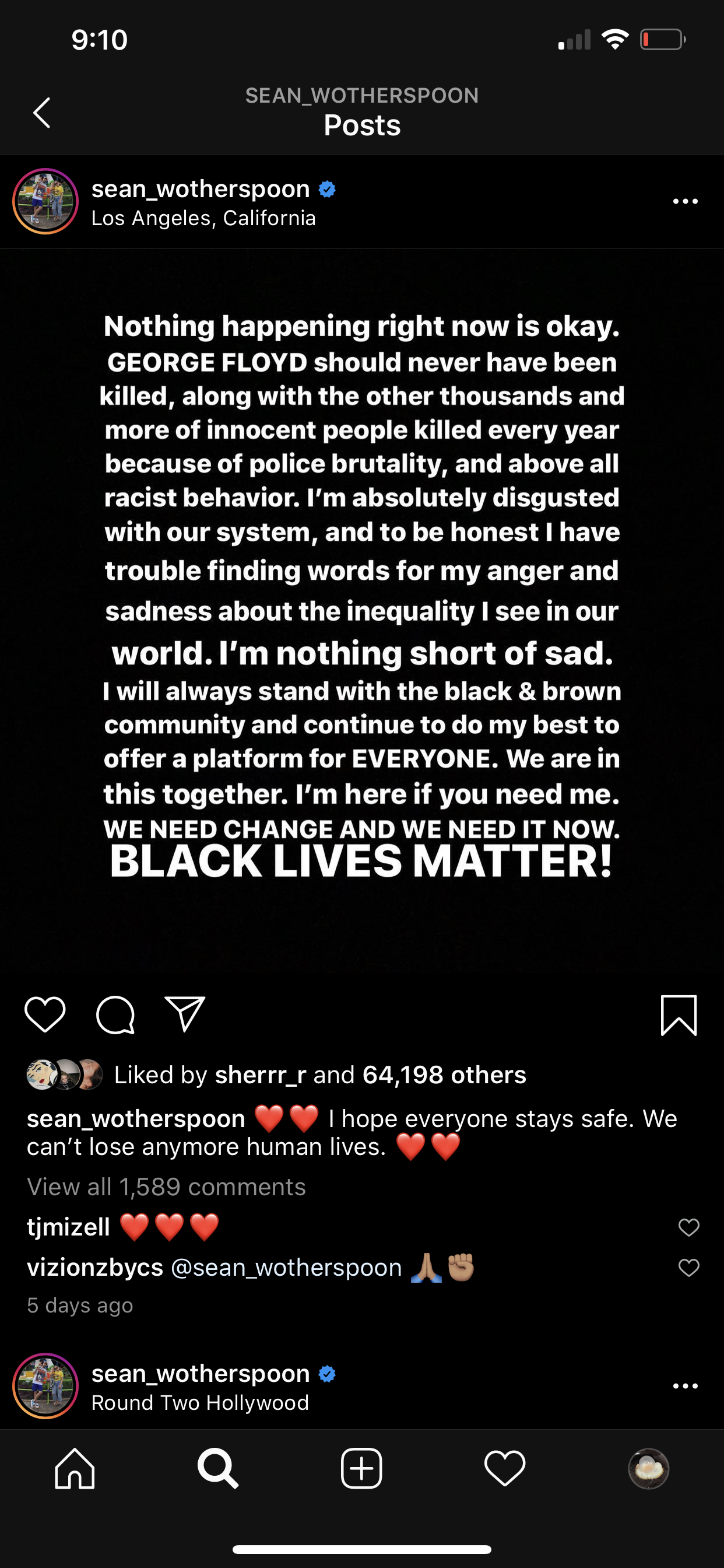Switch to my Profile tab
724x1568 pixels.
coord(649,1468)
